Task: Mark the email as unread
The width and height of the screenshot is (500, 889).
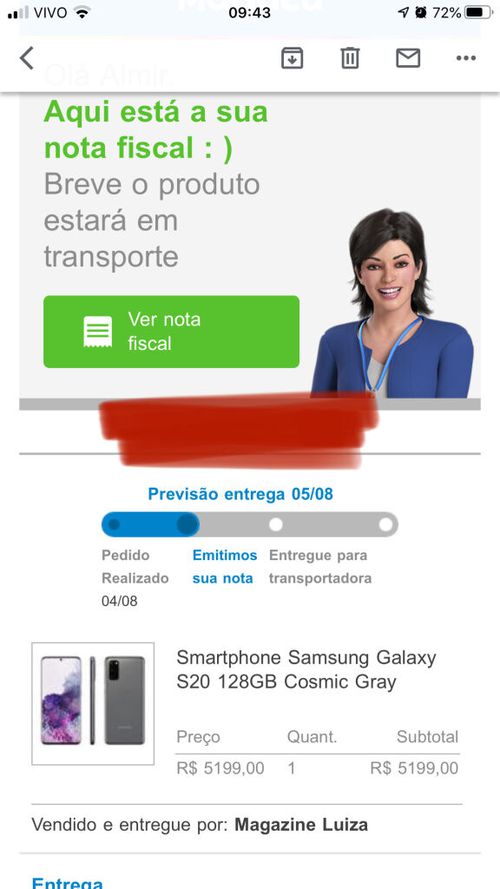Action: [408, 58]
